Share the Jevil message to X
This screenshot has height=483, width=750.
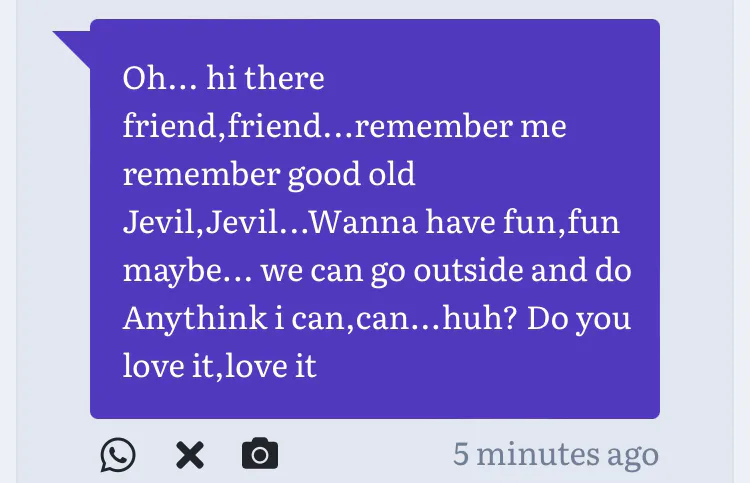[x=190, y=456]
